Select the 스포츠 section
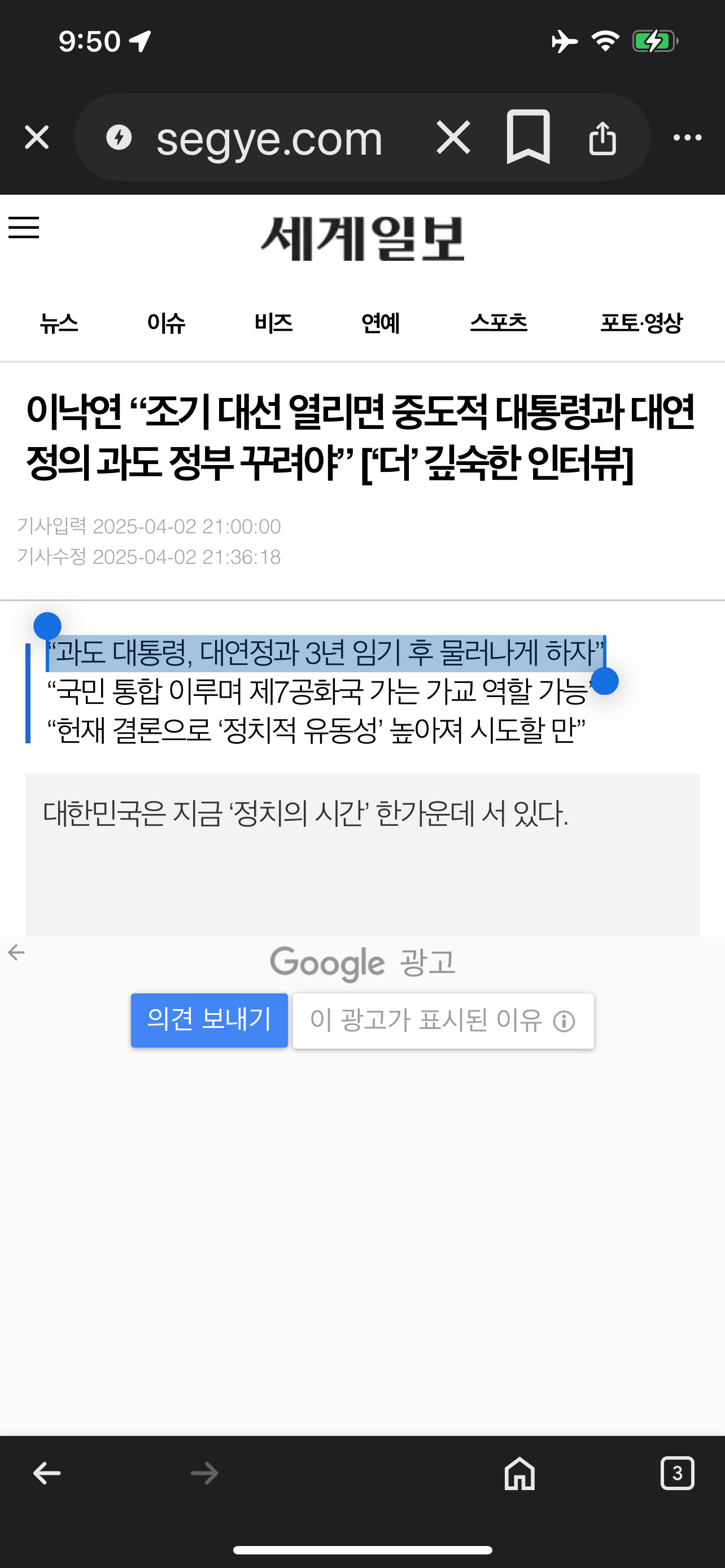The width and height of the screenshot is (725, 1568). [499, 323]
